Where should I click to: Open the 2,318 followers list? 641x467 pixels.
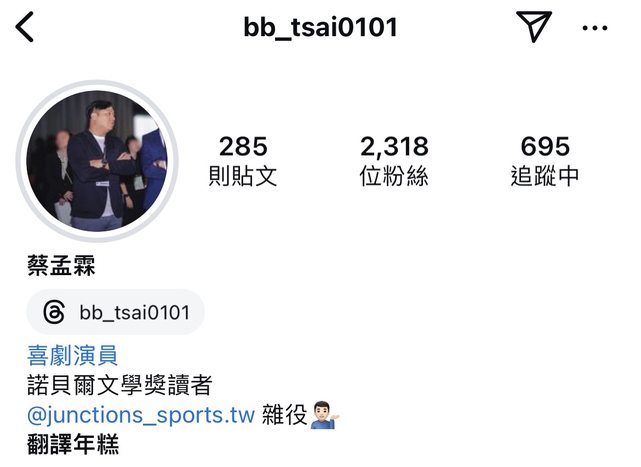(394, 161)
